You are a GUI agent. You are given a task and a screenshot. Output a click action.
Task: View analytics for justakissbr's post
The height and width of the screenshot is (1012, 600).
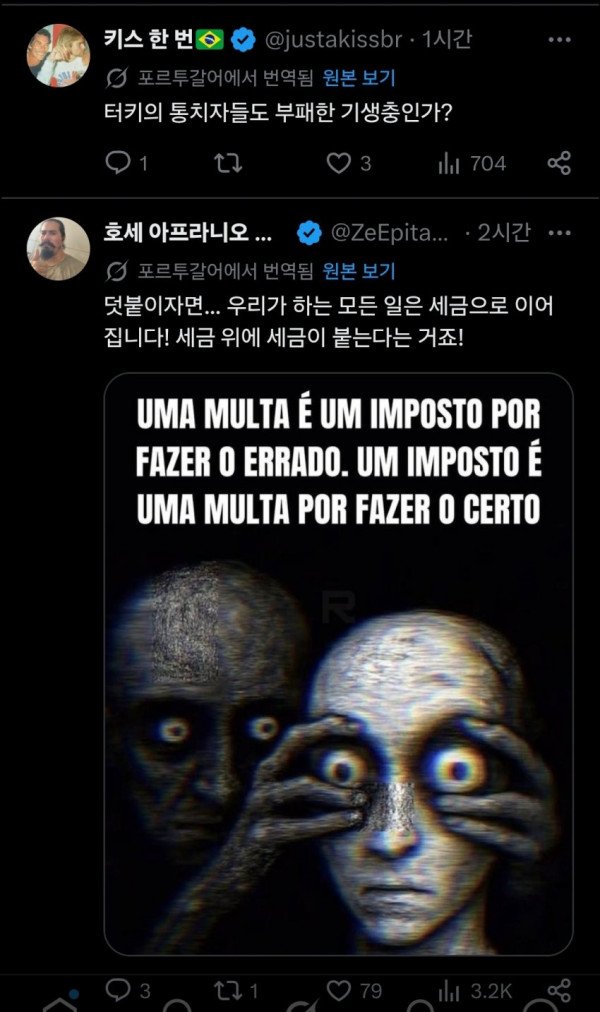(449, 163)
